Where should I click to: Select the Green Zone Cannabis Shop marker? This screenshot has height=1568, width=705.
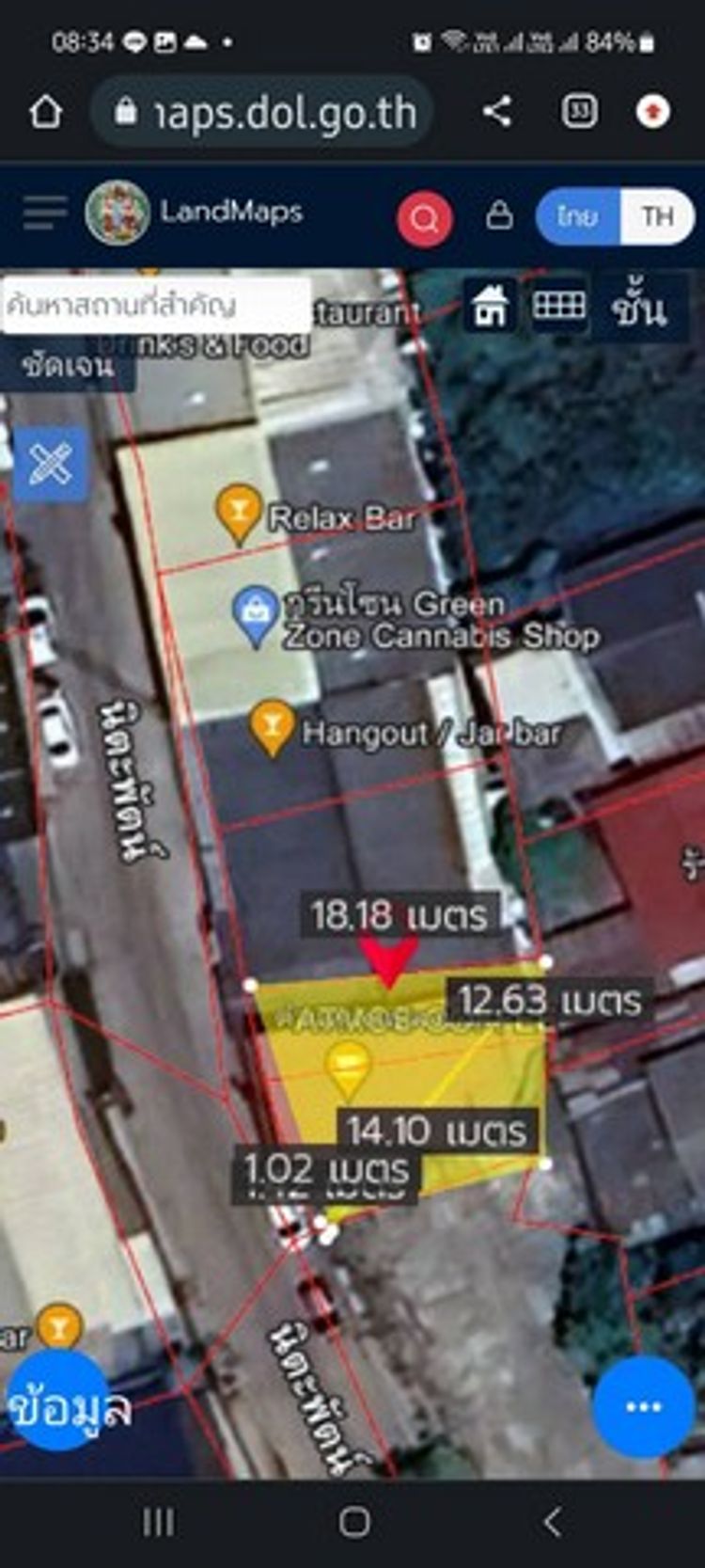tap(255, 615)
